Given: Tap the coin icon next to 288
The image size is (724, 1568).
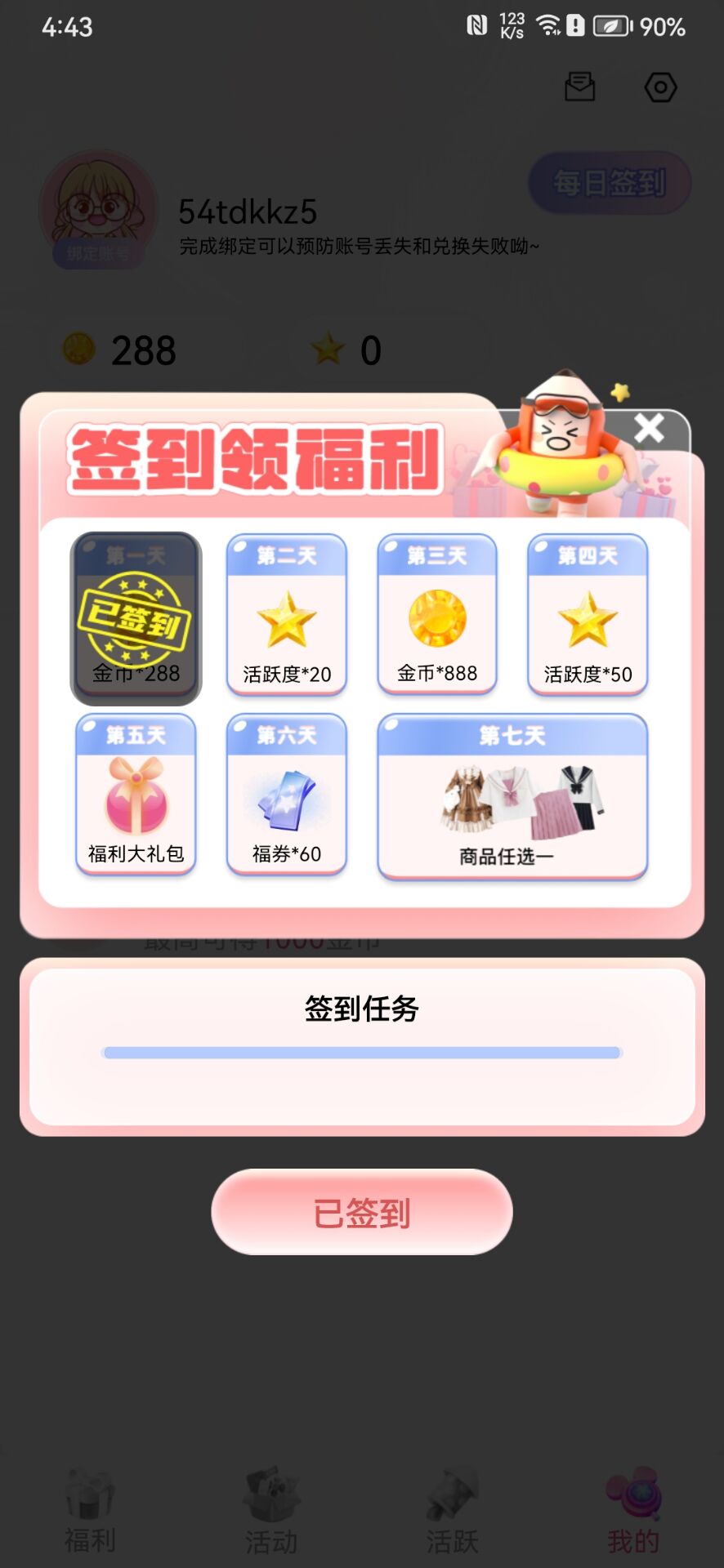Looking at the screenshot, I should point(78,349).
